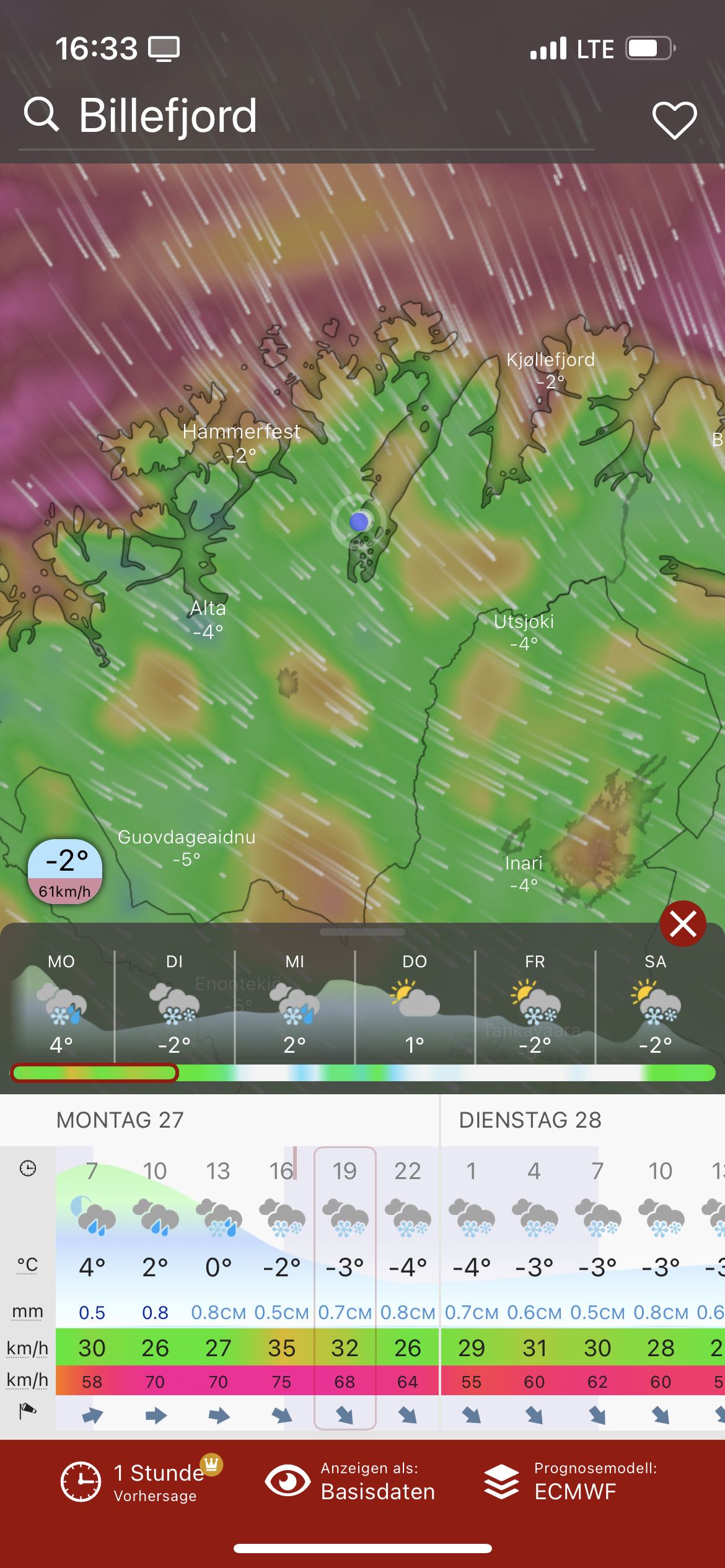Select the 13 o'clock column on Montag
Viewport: 725px width, 1568px height.
218,1288
